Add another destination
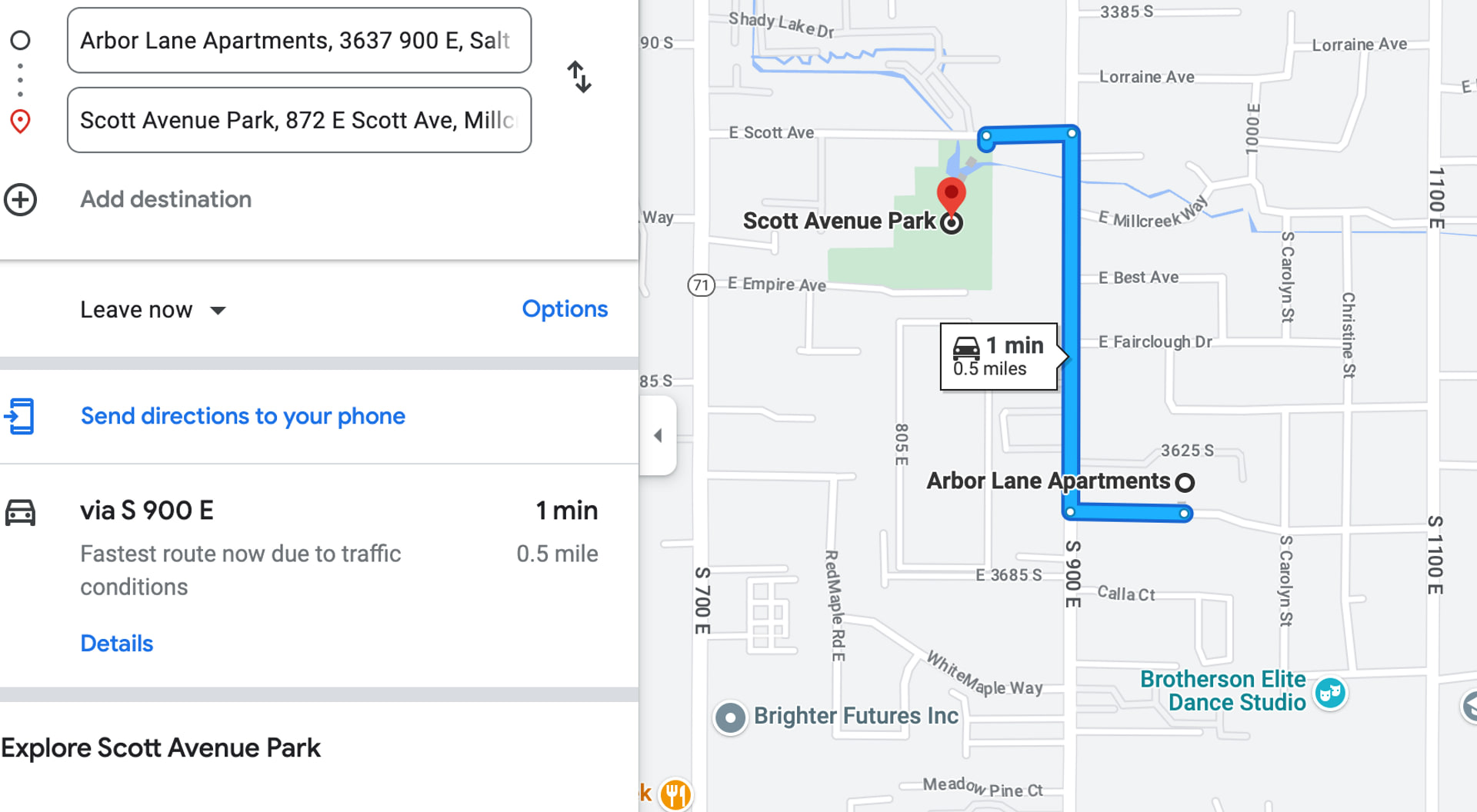 pos(165,200)
